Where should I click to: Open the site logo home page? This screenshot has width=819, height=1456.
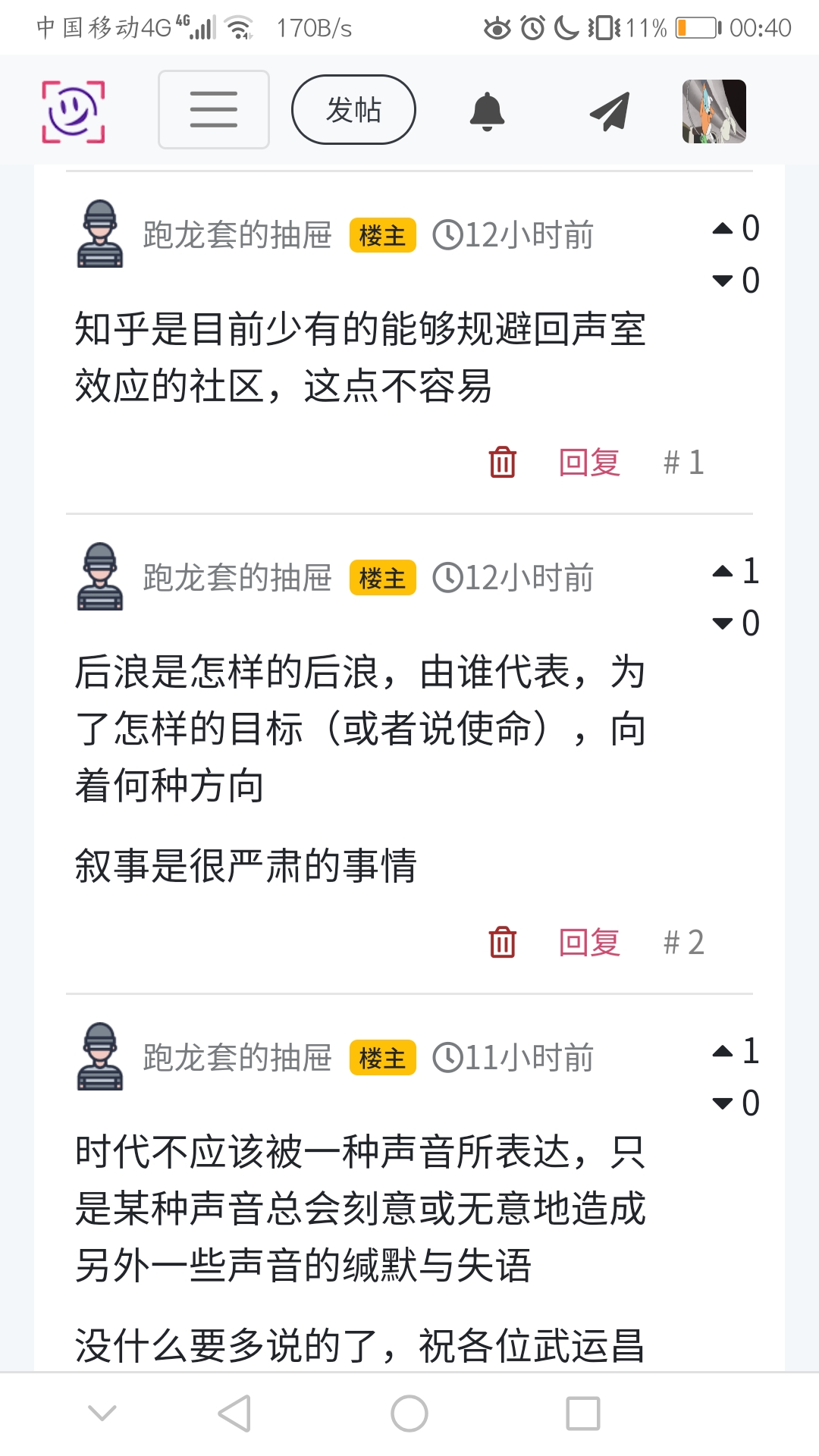(x=73, y=111)
